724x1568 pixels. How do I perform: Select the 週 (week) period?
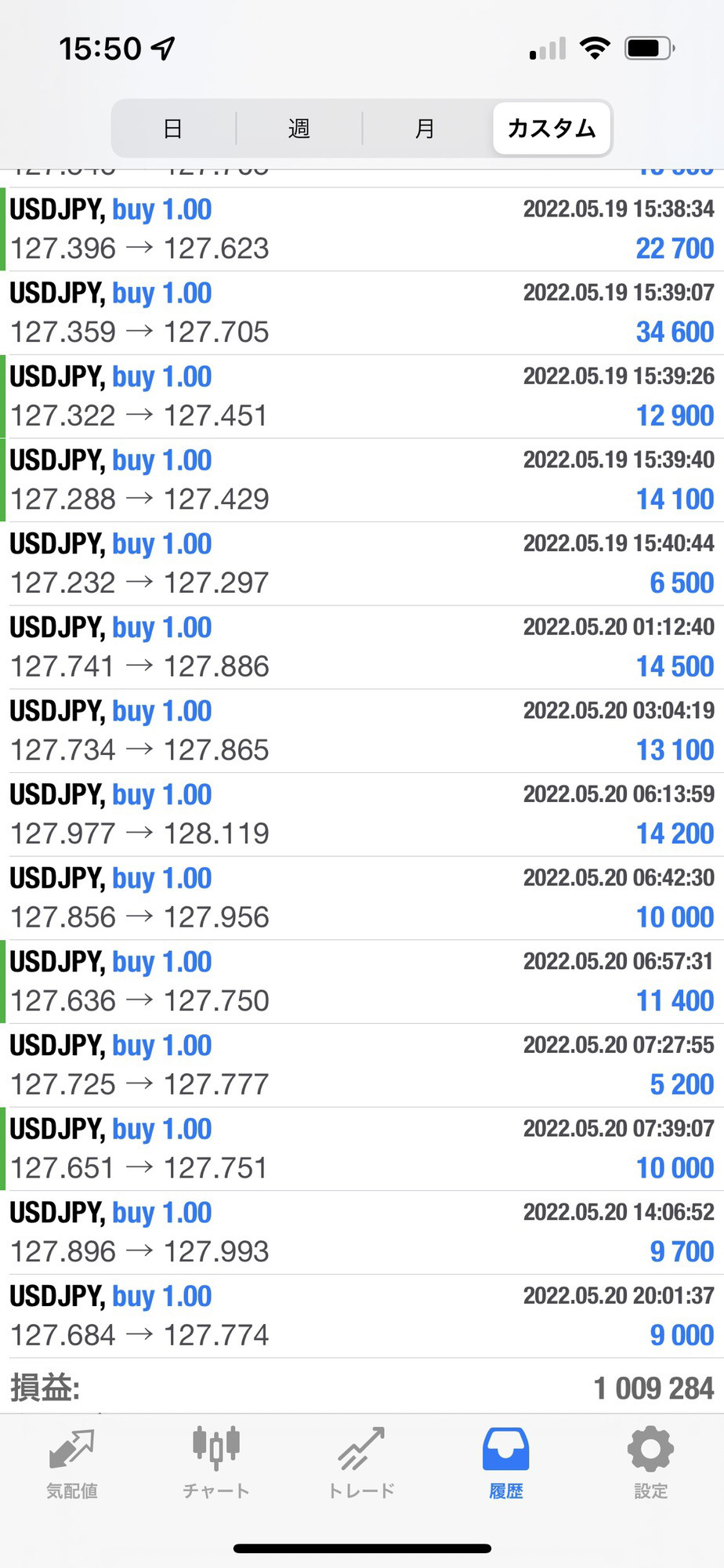(x=299, y=128)
